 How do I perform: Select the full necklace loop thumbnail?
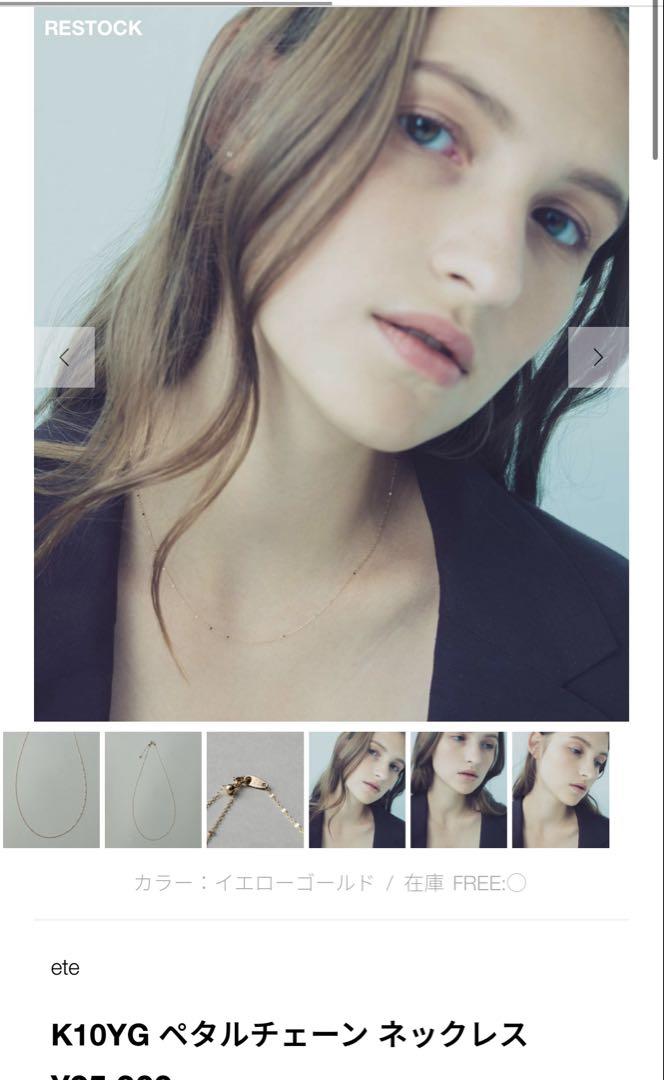[x=51, y=789]
